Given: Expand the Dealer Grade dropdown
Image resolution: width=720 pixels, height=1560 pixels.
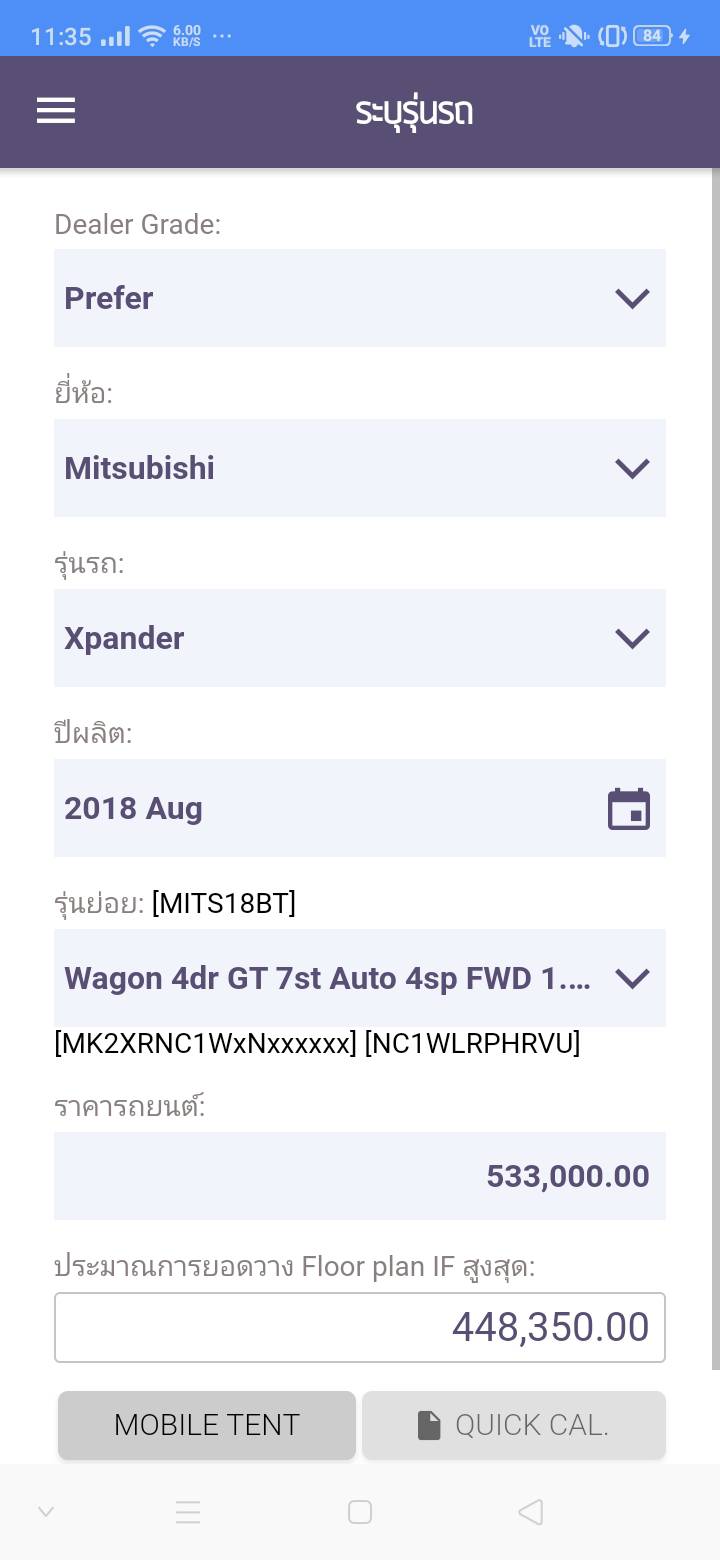Looking at the screenshot, I should point(359,298).
